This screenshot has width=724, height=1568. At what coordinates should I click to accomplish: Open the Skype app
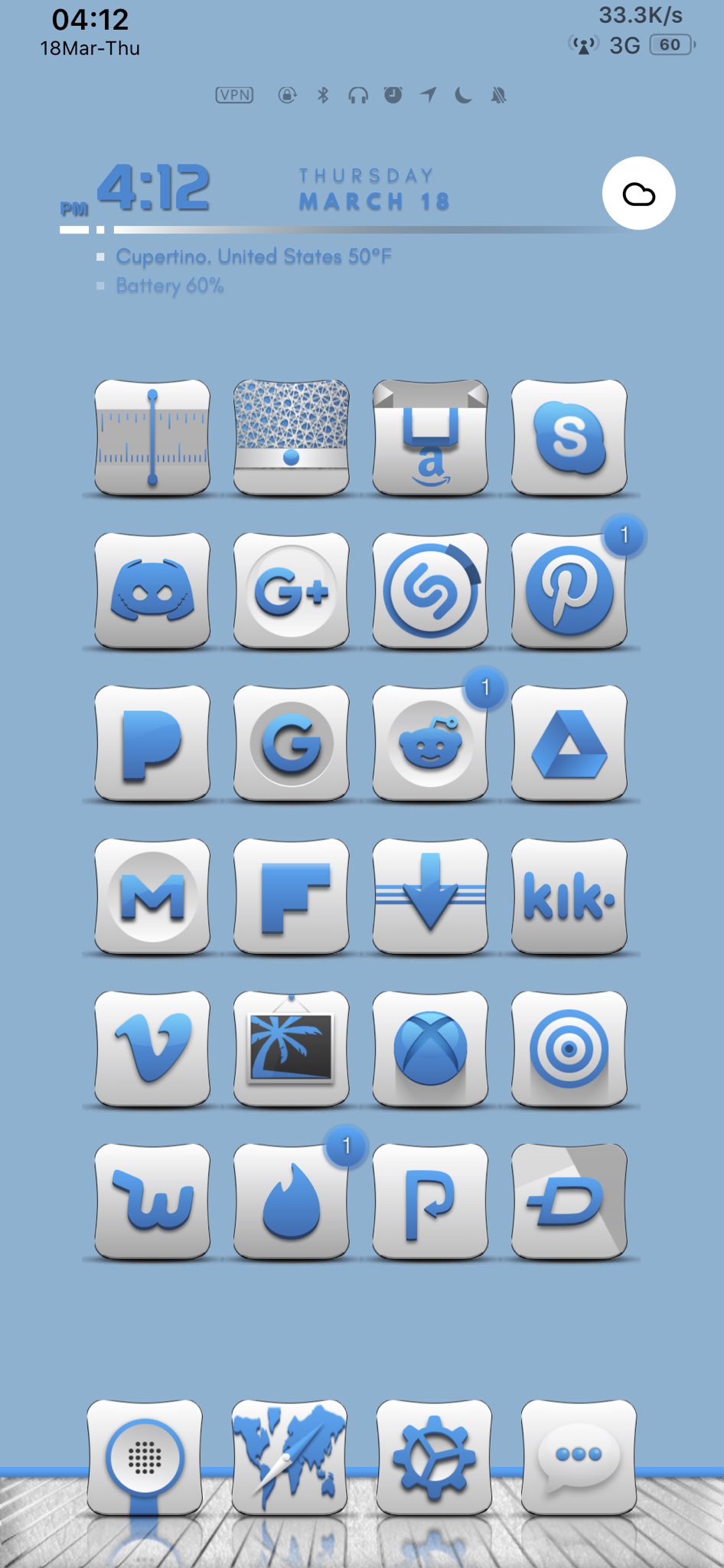[x=569, y=437]
